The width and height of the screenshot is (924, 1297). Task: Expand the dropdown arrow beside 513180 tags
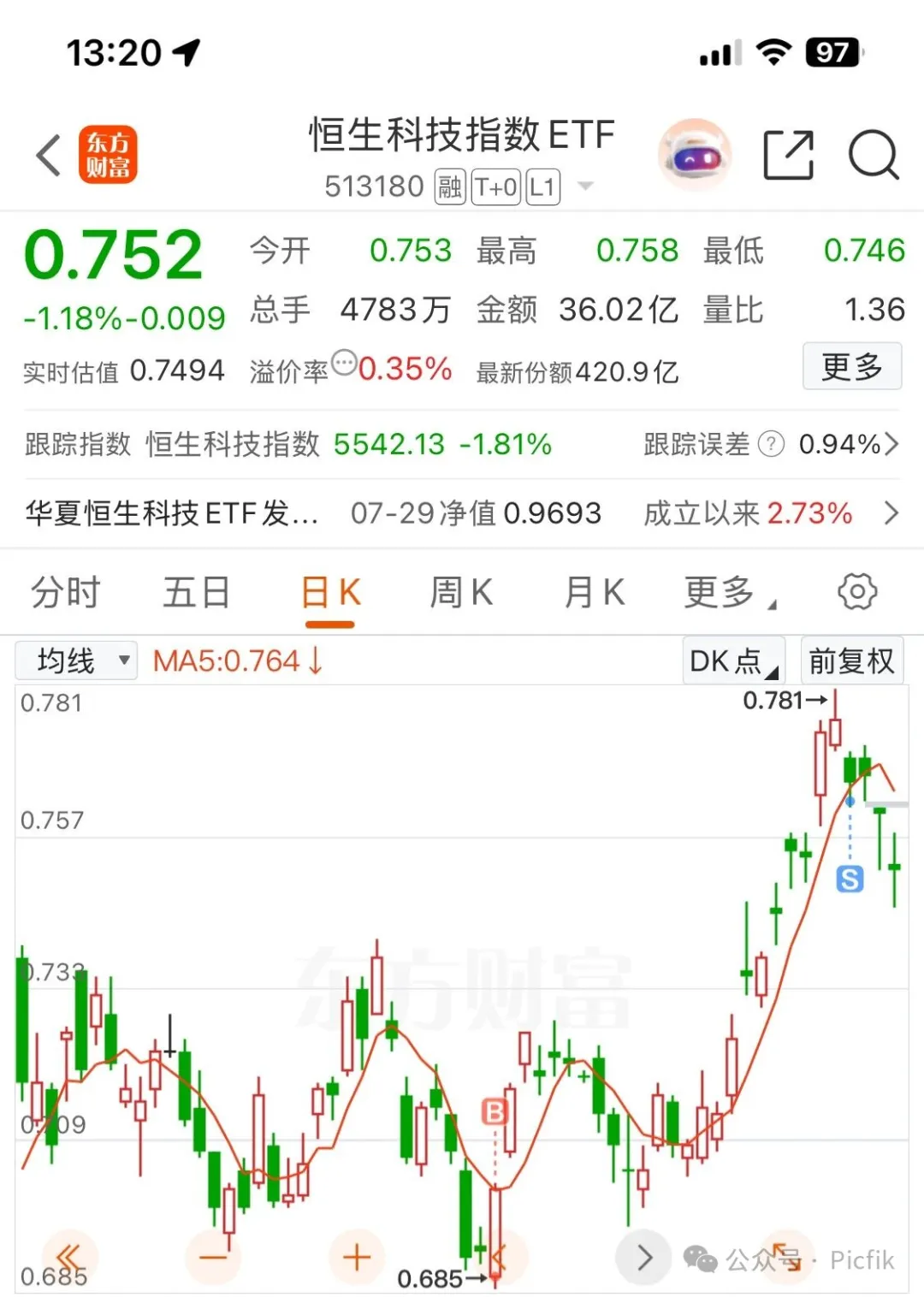[x=586, y=186]
